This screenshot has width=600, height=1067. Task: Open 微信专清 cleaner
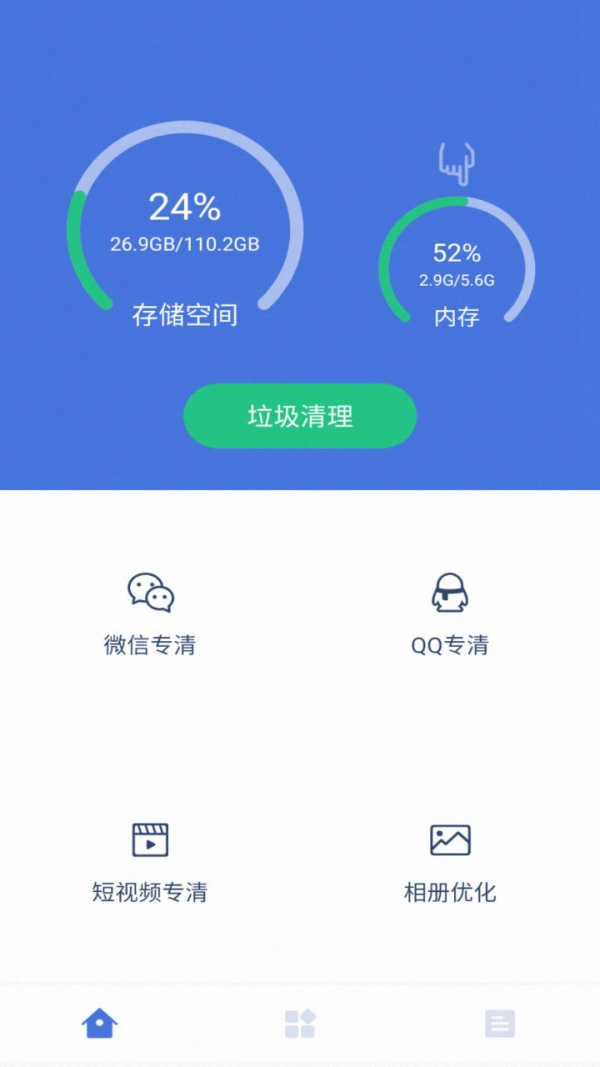pos(150,613)
